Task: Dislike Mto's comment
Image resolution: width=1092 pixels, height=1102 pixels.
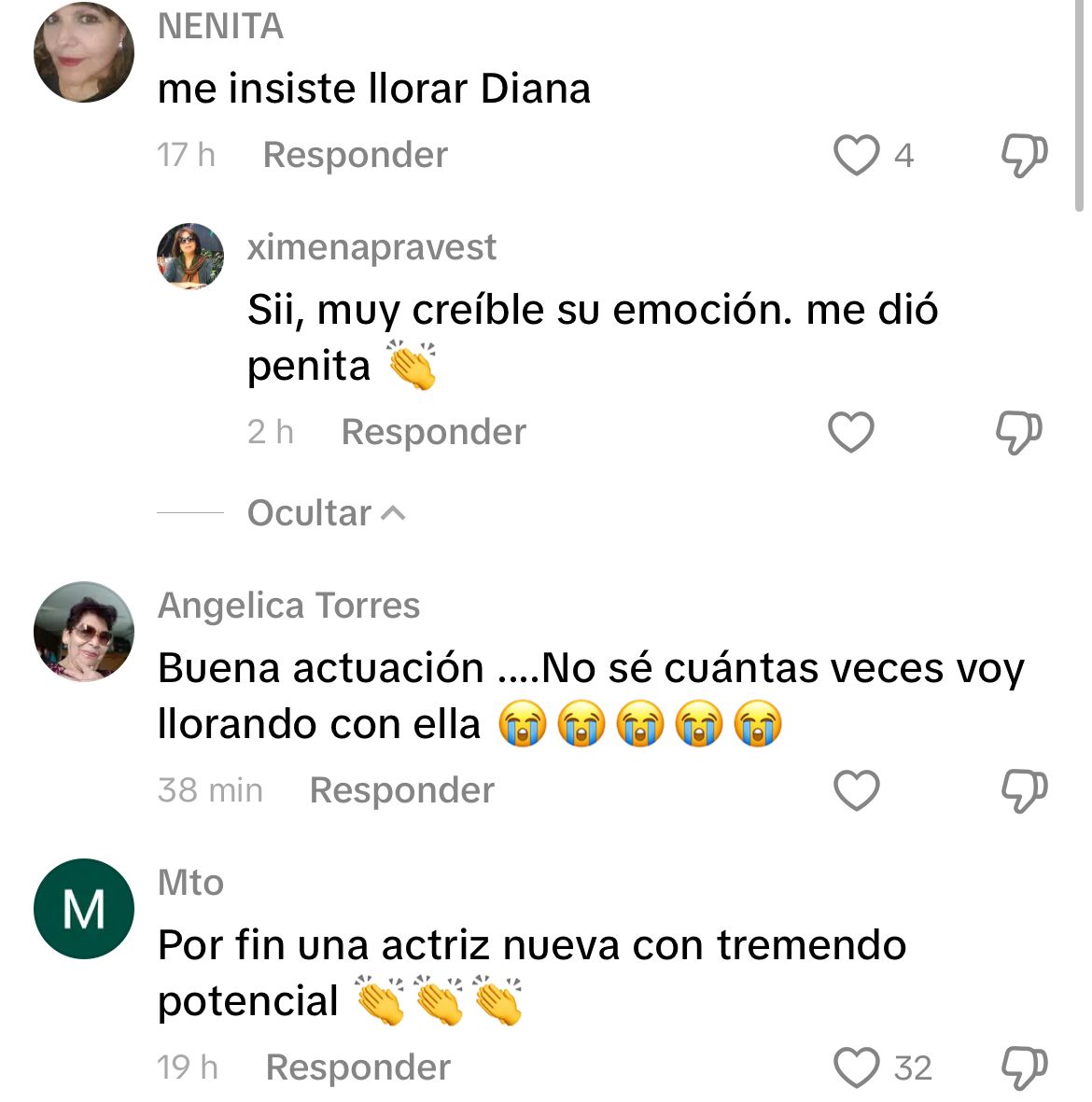Action: [1023, 1067]
